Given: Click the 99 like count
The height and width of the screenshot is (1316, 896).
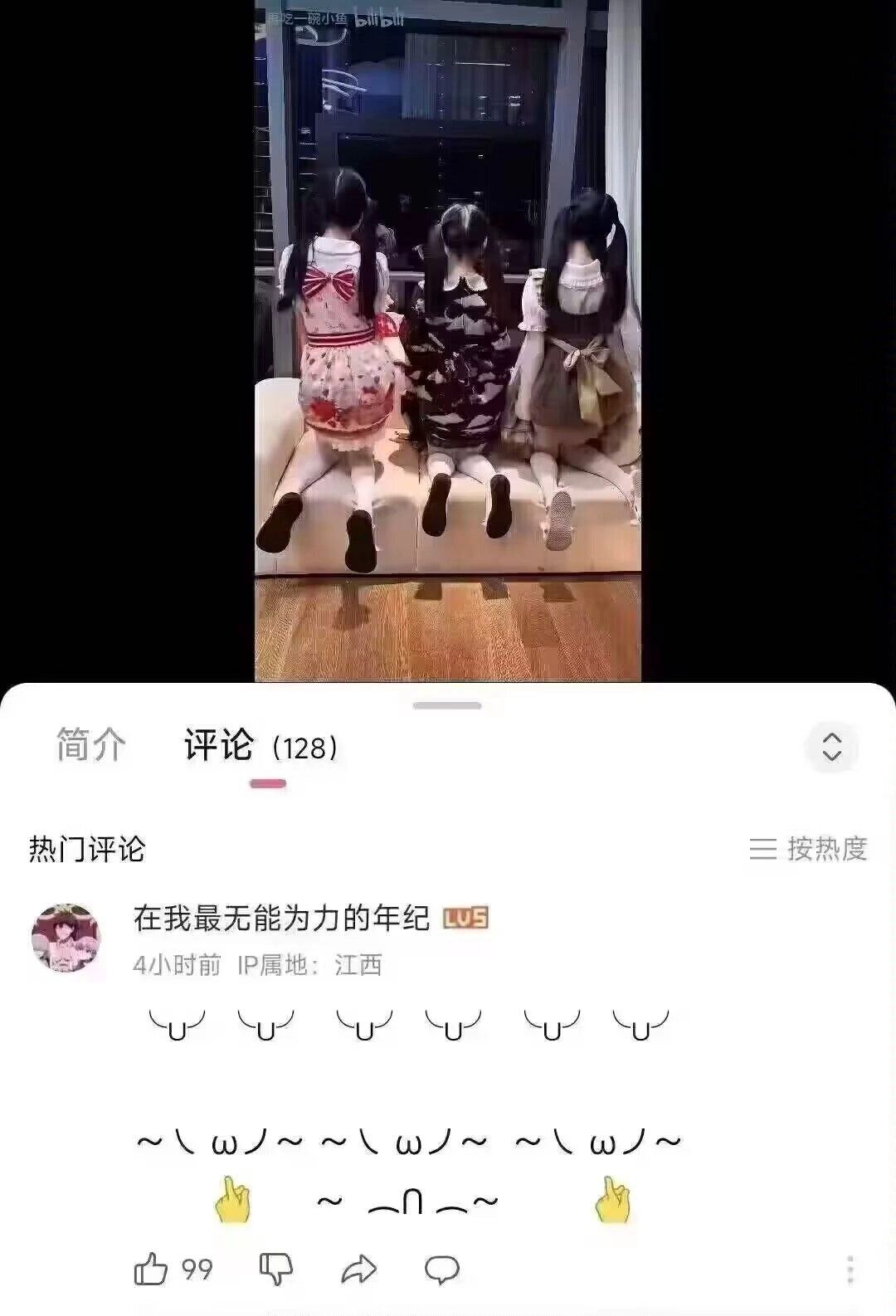Looking at the screenshot, I should click(197, 1267).
